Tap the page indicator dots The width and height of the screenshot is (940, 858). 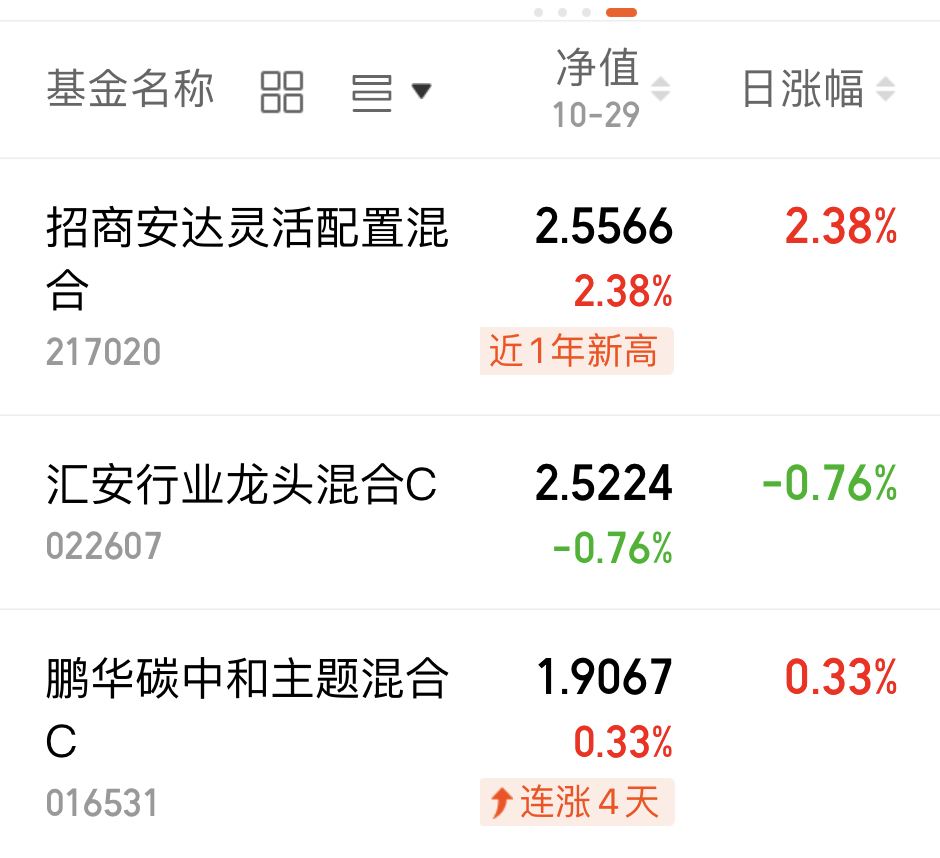(x=586, y=13)
